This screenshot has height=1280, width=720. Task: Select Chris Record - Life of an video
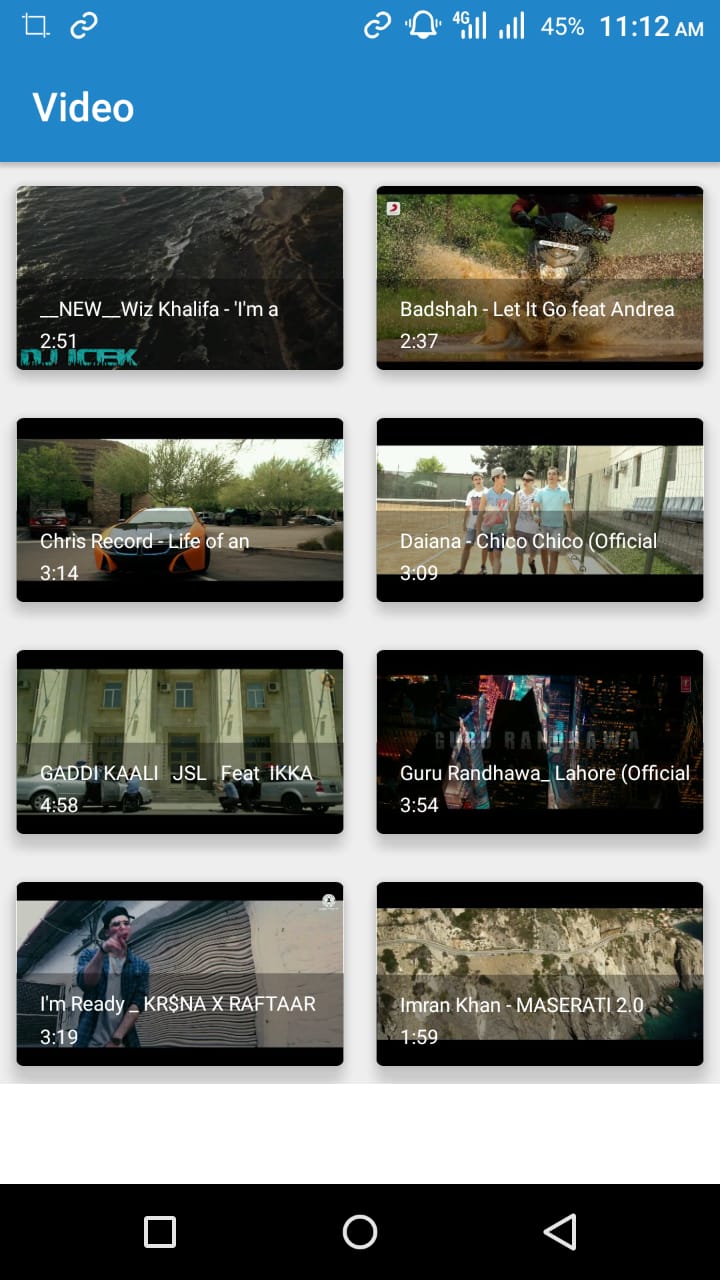point(179,511)
